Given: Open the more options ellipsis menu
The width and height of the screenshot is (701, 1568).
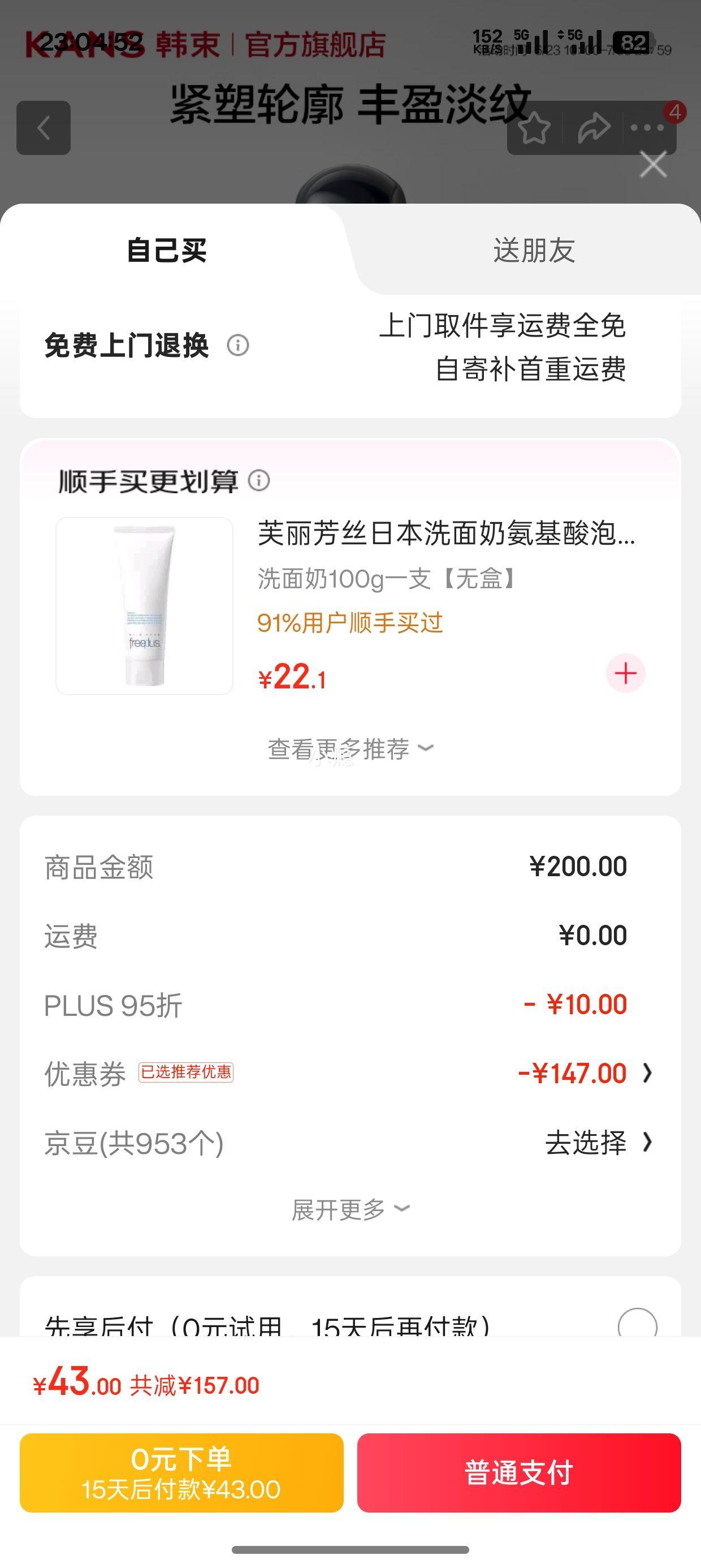Looking at the screenshot, I should tap(648, 127).
